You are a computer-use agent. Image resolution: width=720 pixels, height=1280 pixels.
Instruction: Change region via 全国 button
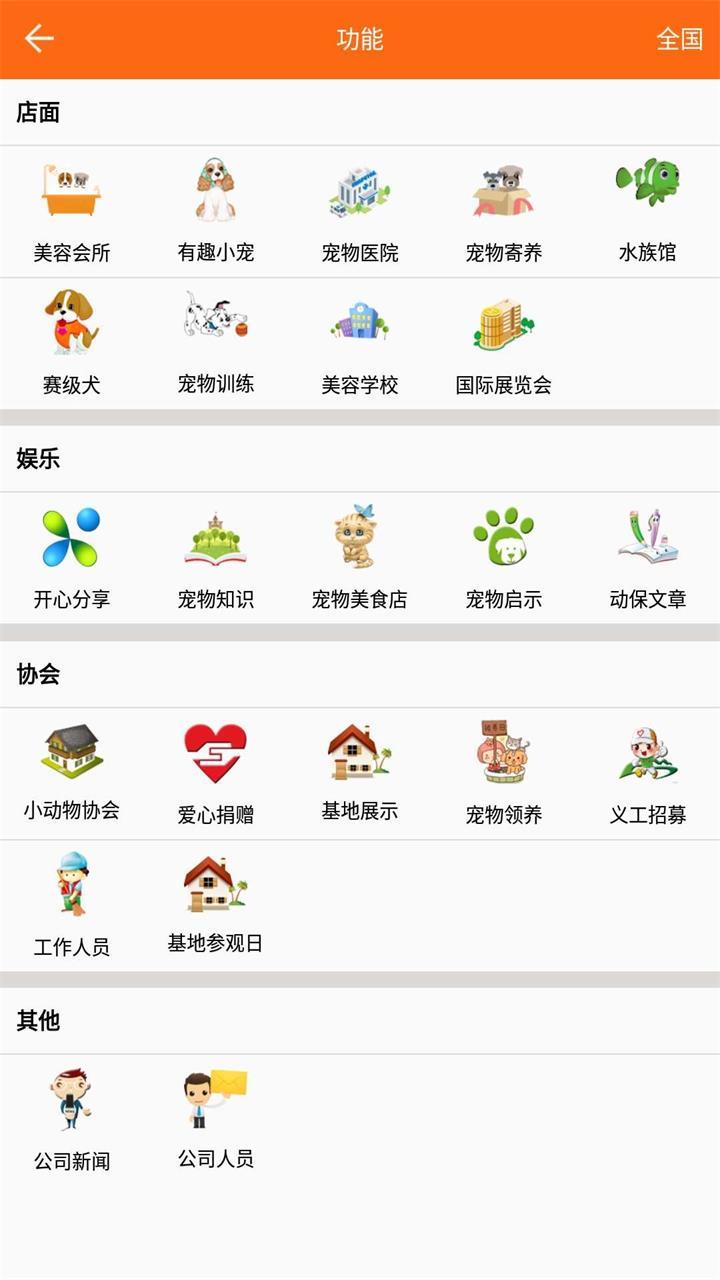click(679, 39)
